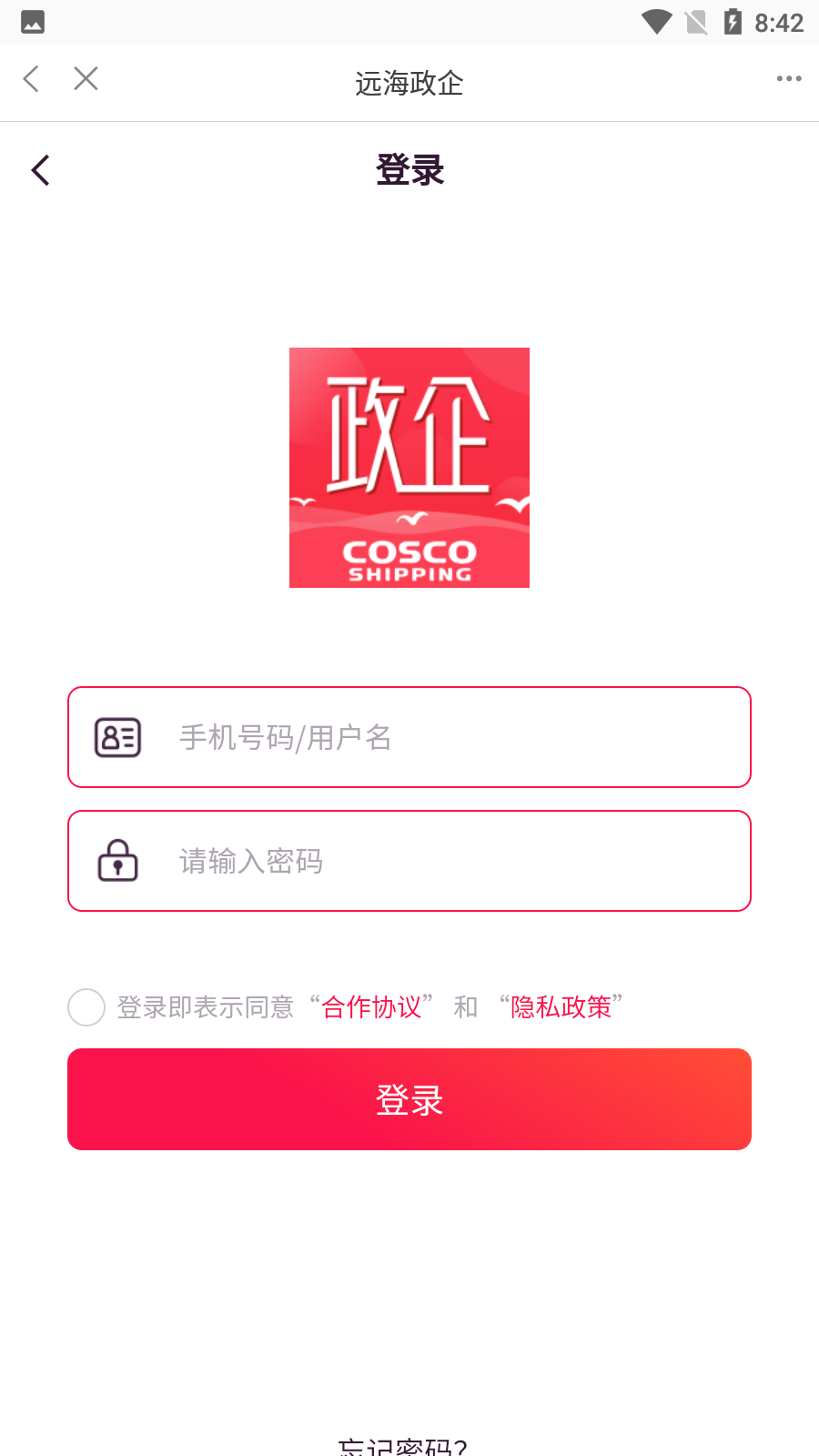Focus the 手机号码/用户名 input field
This screenshot has height=1456, width=819.
(409, 737)
